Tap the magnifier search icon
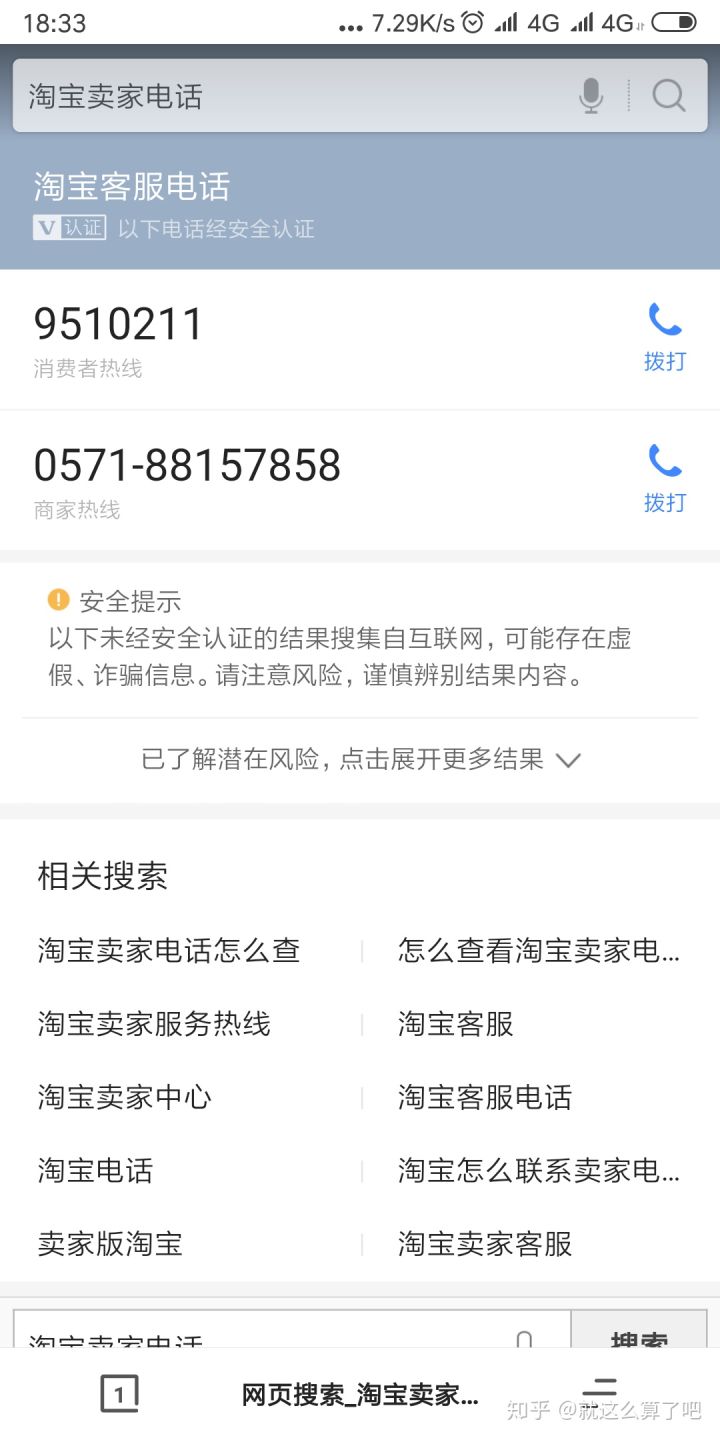720x1440 pixels. (x=669, y=96)
